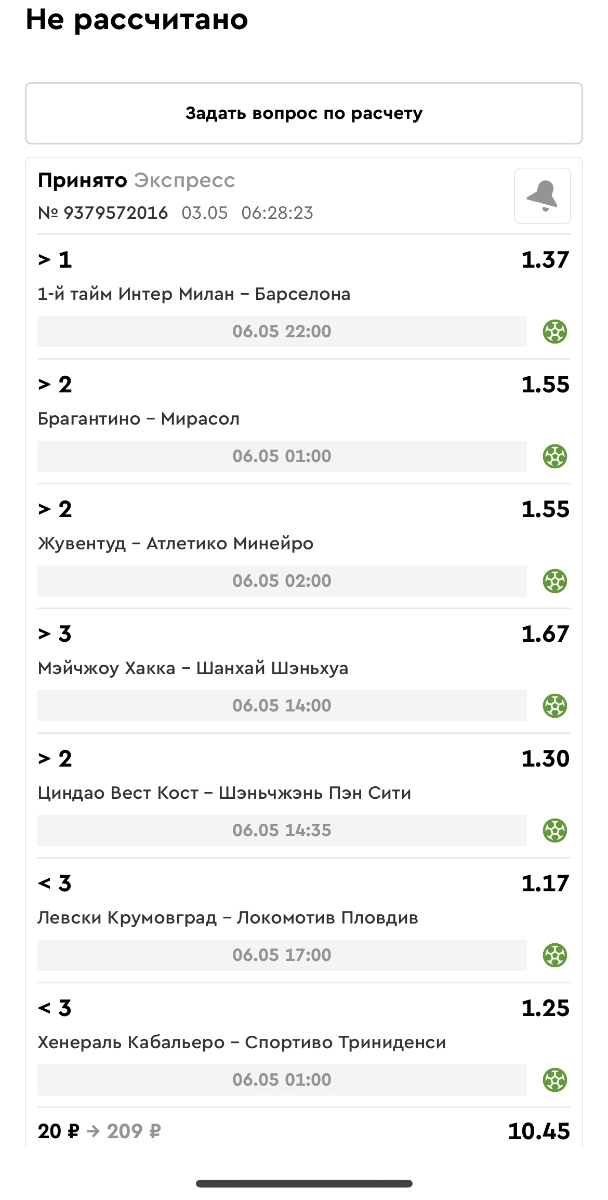Open the Мэйчжоу Хакка – Шанхай Шэньхуа event
This screenshot has height=1200, width=608.
coord(193,668)
